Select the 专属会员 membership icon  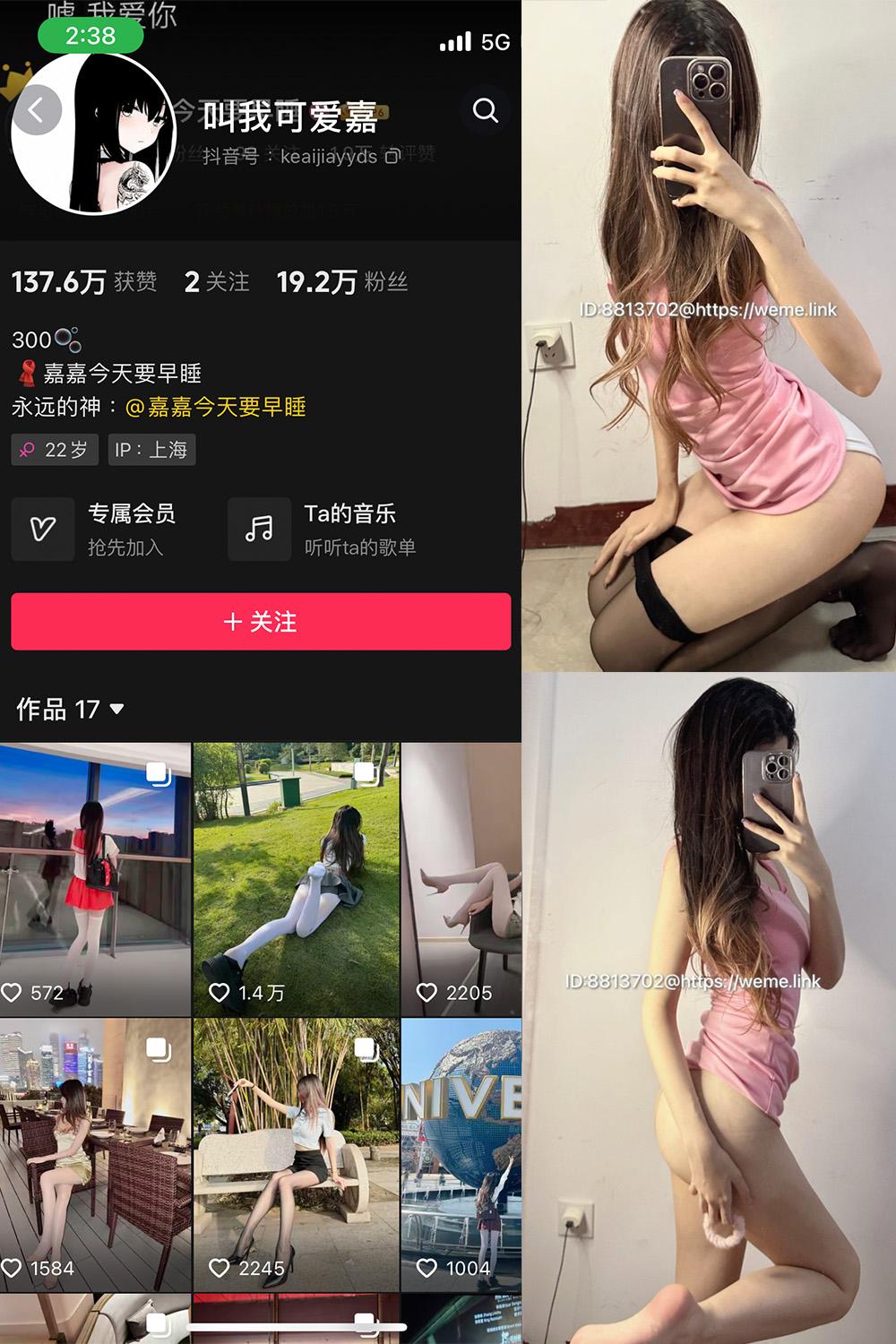(x=43, y=529)
